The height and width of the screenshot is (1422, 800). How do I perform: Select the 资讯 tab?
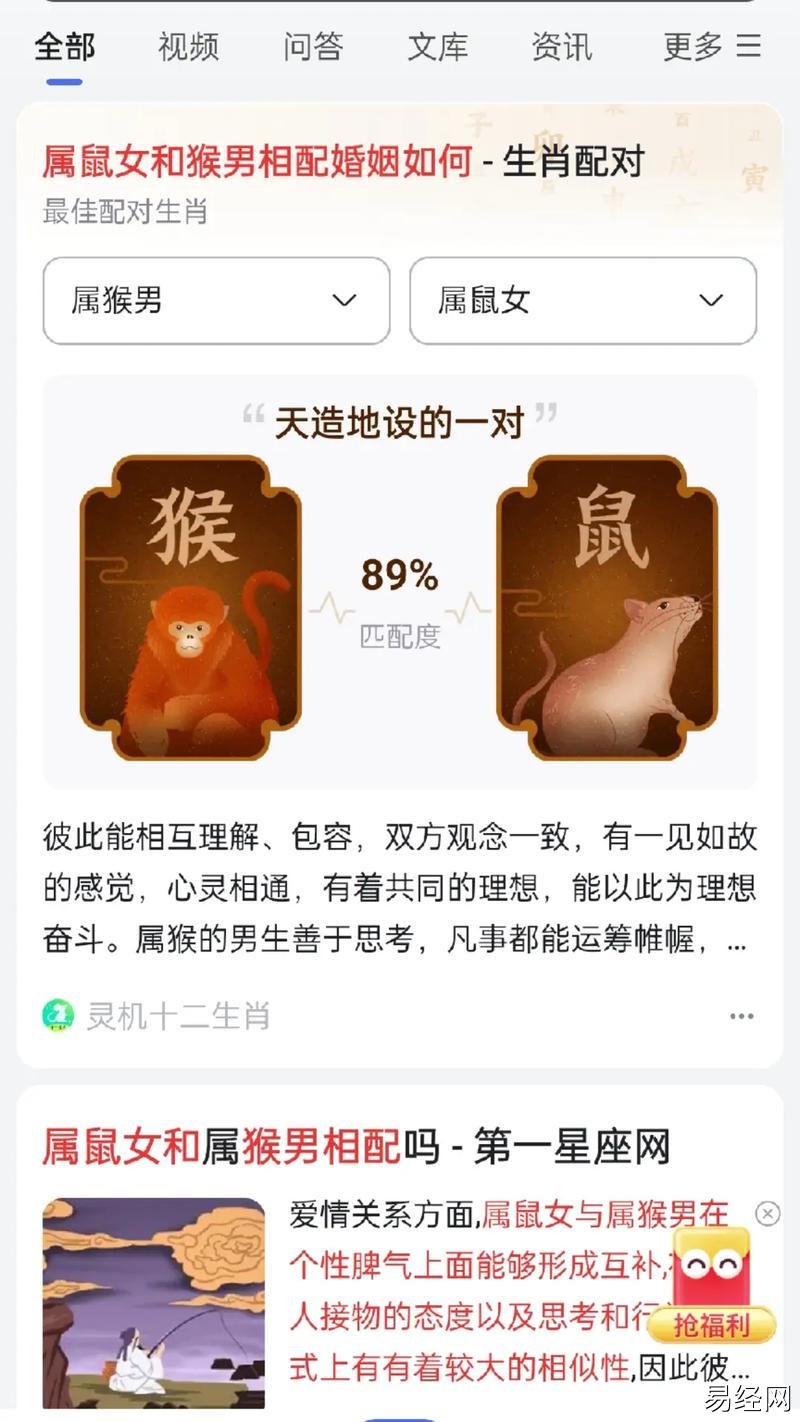point(561,47)
